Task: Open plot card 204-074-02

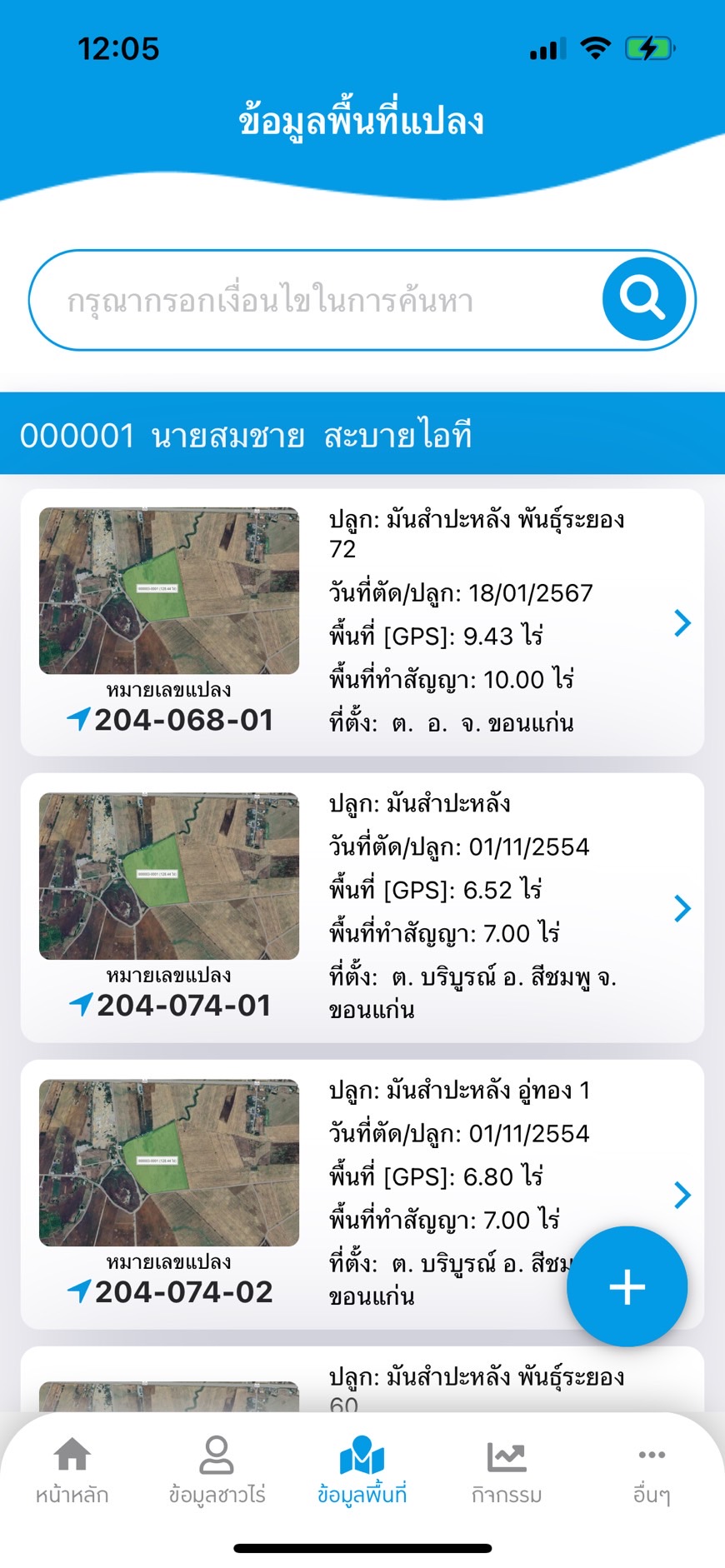Action: pyautogui.click(x=362, y=1194)
